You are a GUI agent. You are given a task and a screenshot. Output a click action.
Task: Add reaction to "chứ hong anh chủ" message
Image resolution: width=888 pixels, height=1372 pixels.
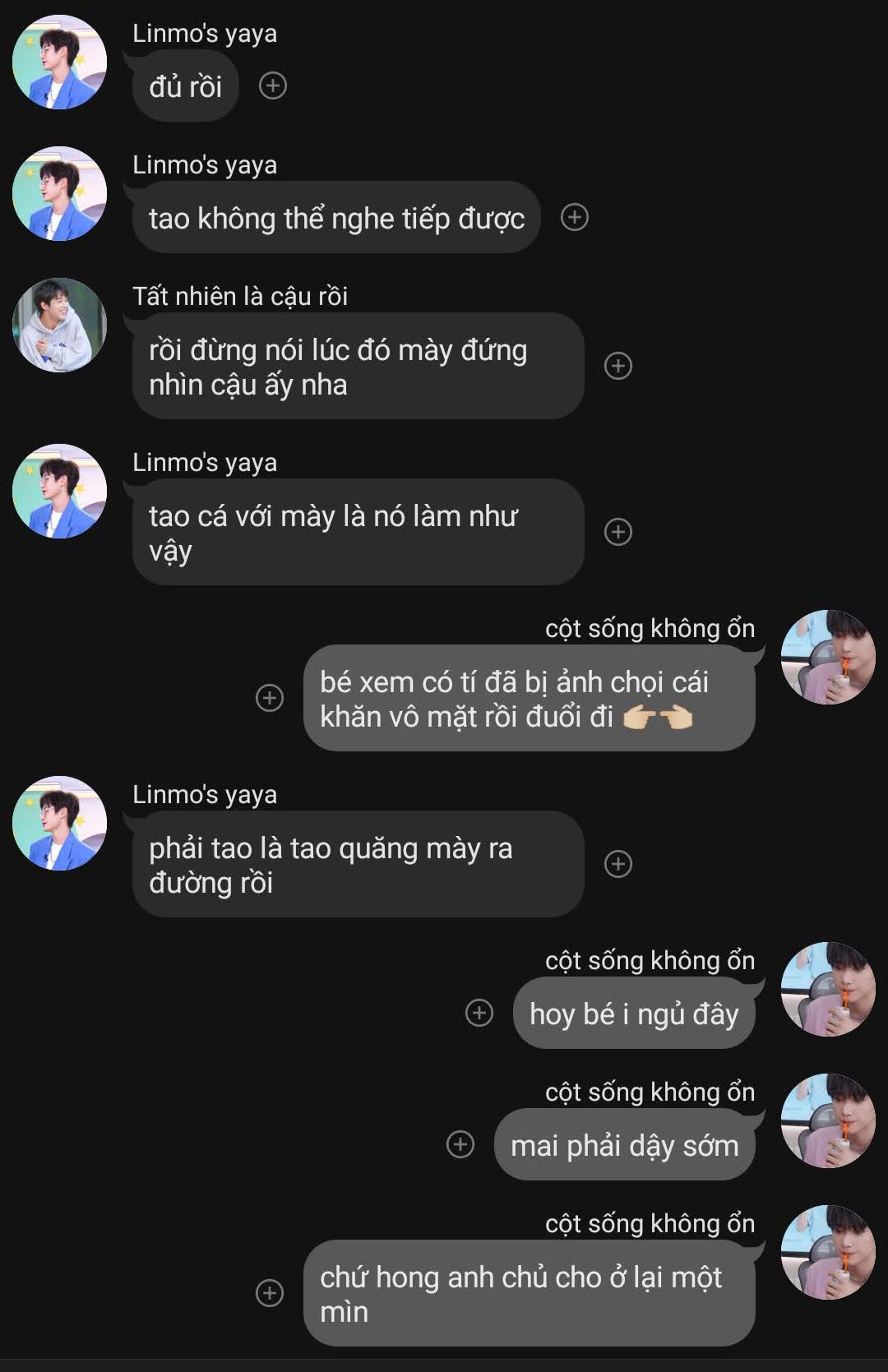tap(270, 1293)
